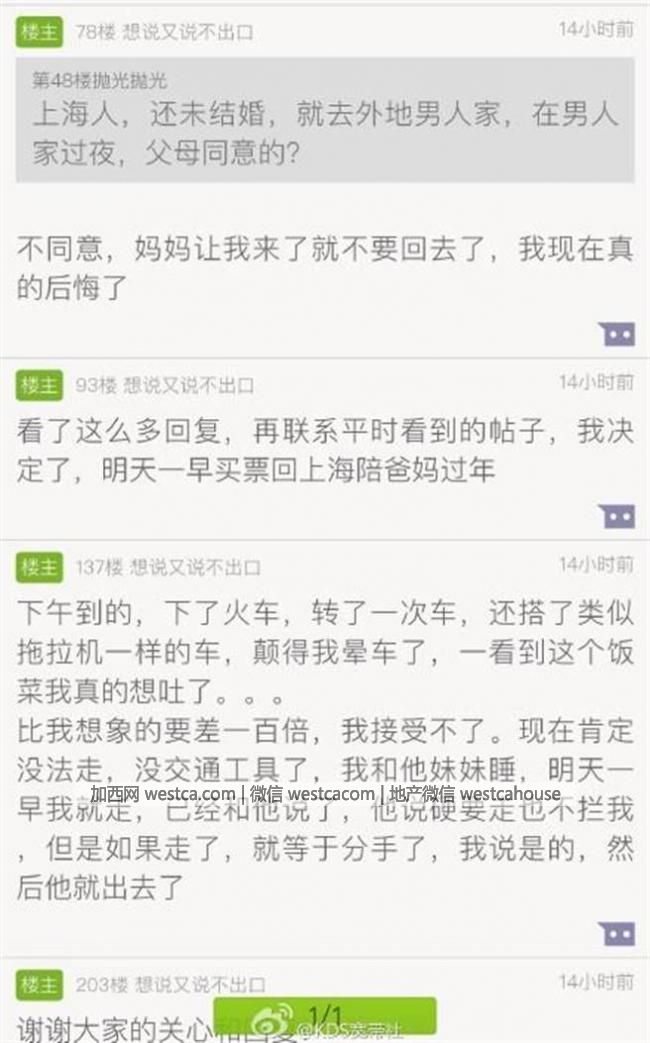Tap the comment icon under the 93楼 post
Screen dimensions: 650x1043
[617, 516]
